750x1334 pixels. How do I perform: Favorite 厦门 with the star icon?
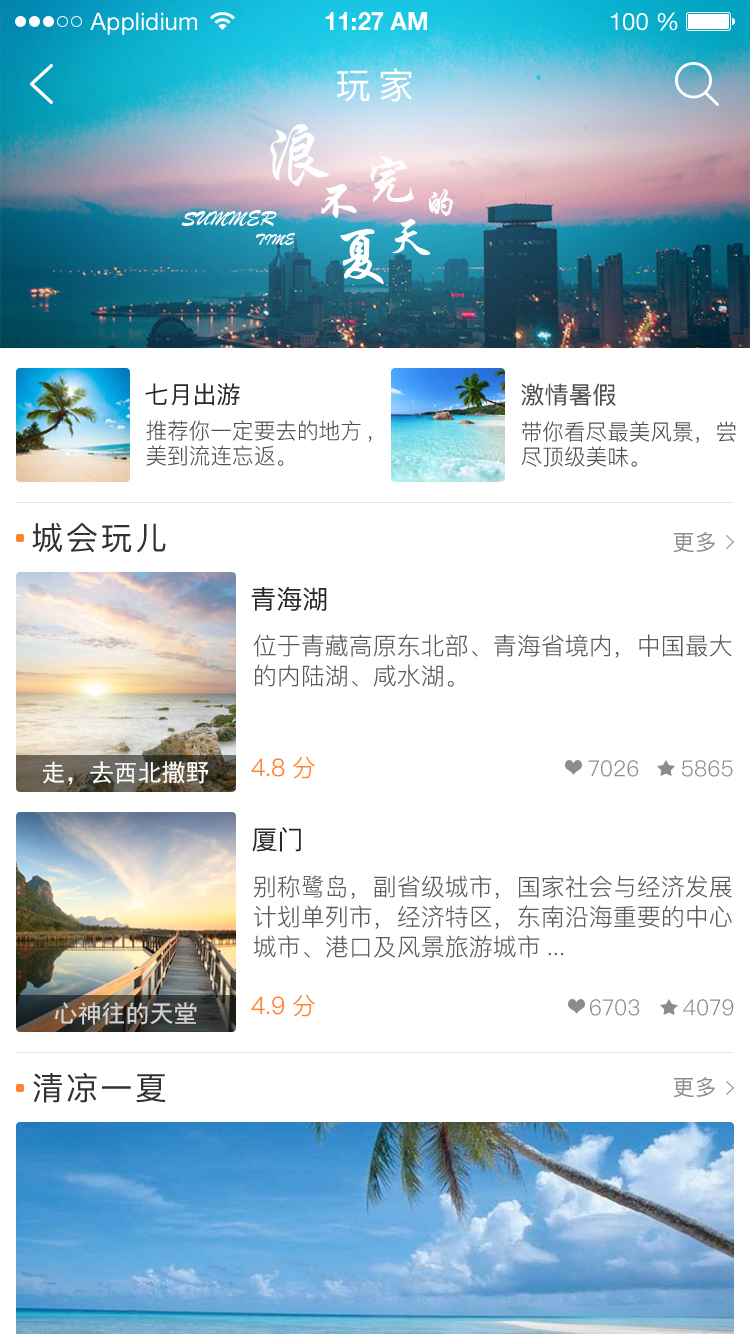tap(669, 1008)
